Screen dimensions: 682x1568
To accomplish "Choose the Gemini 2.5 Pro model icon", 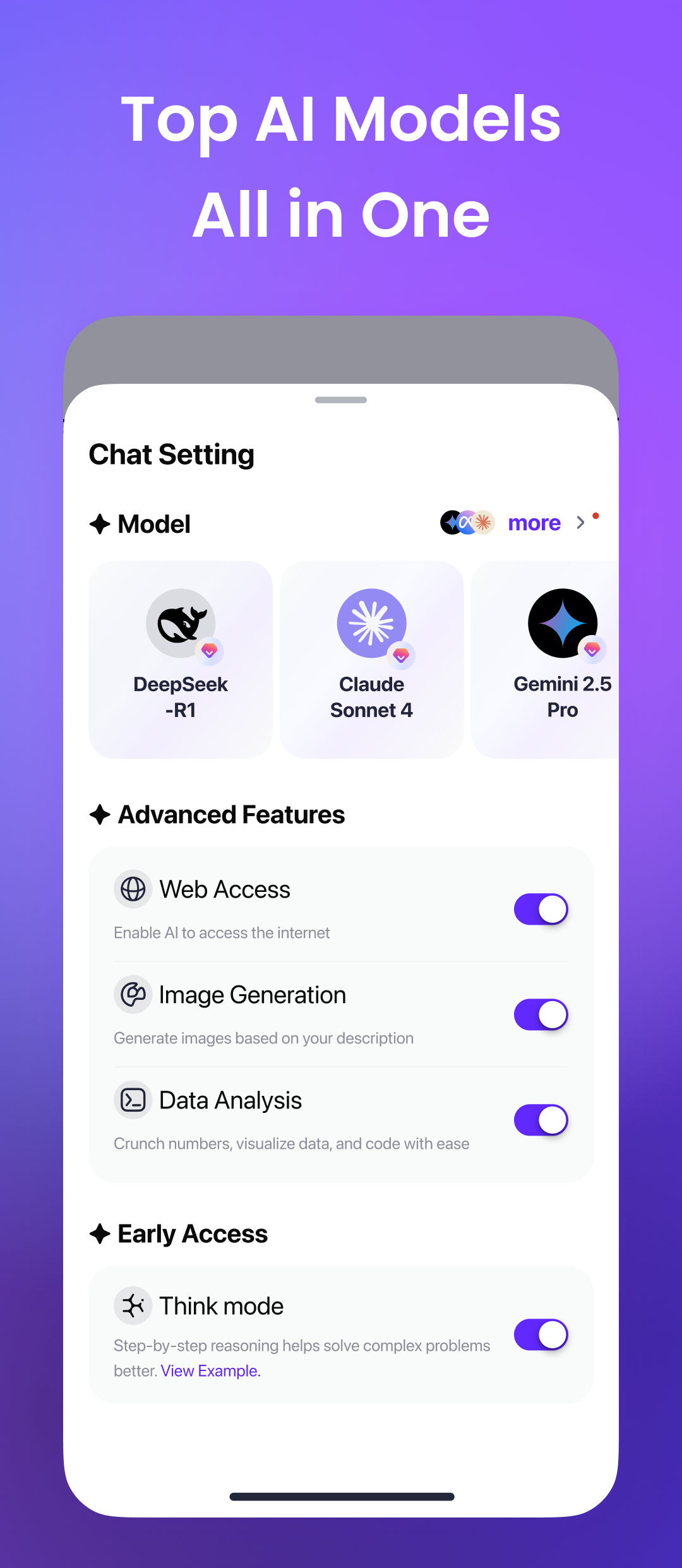I will tap(562, 624).
